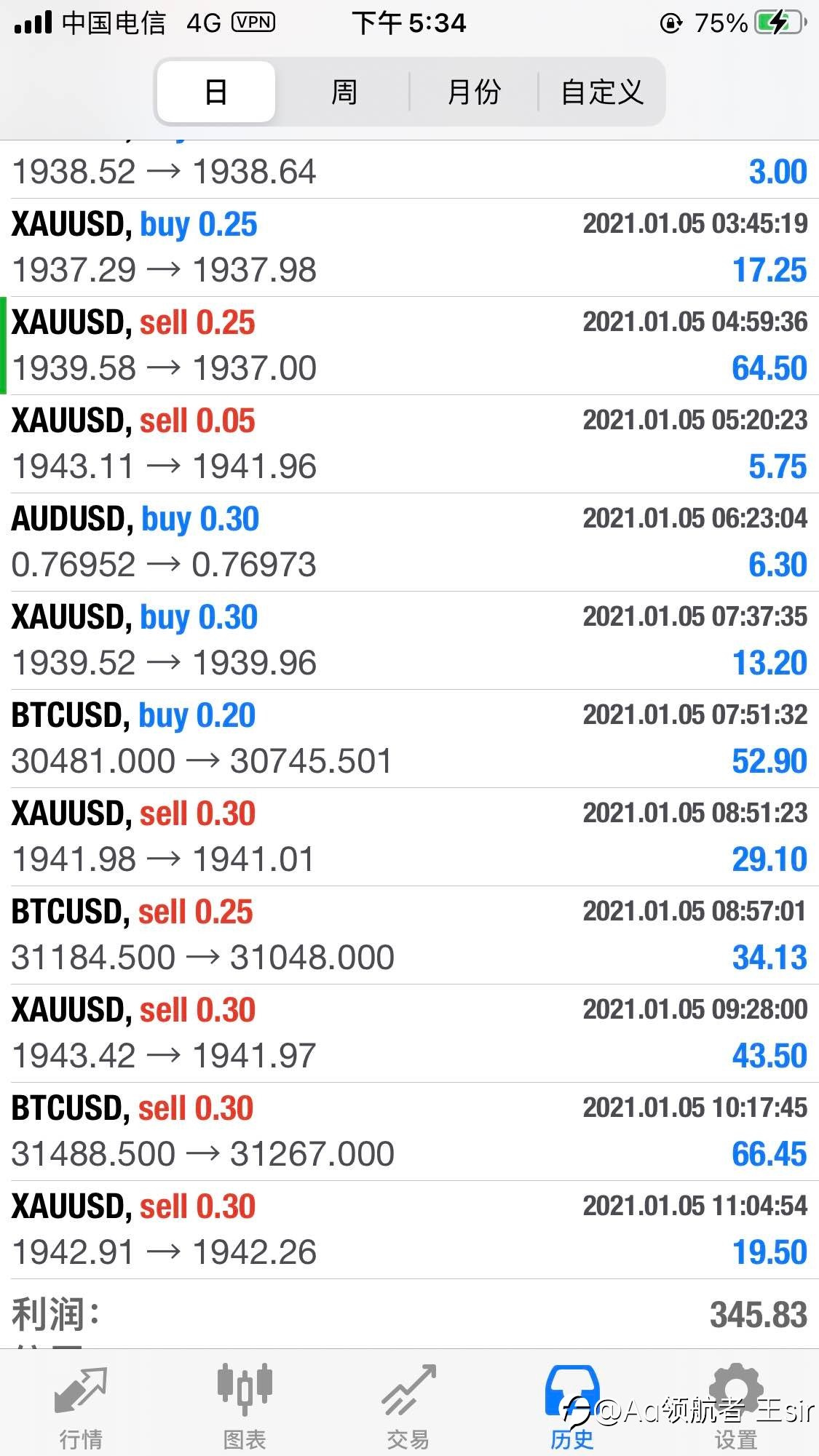This screenshot has height=1456, width=819.
Task: Open XAUUSD buy 0.30 trade at 07:37:35
Action: click(x=409, y=640)
